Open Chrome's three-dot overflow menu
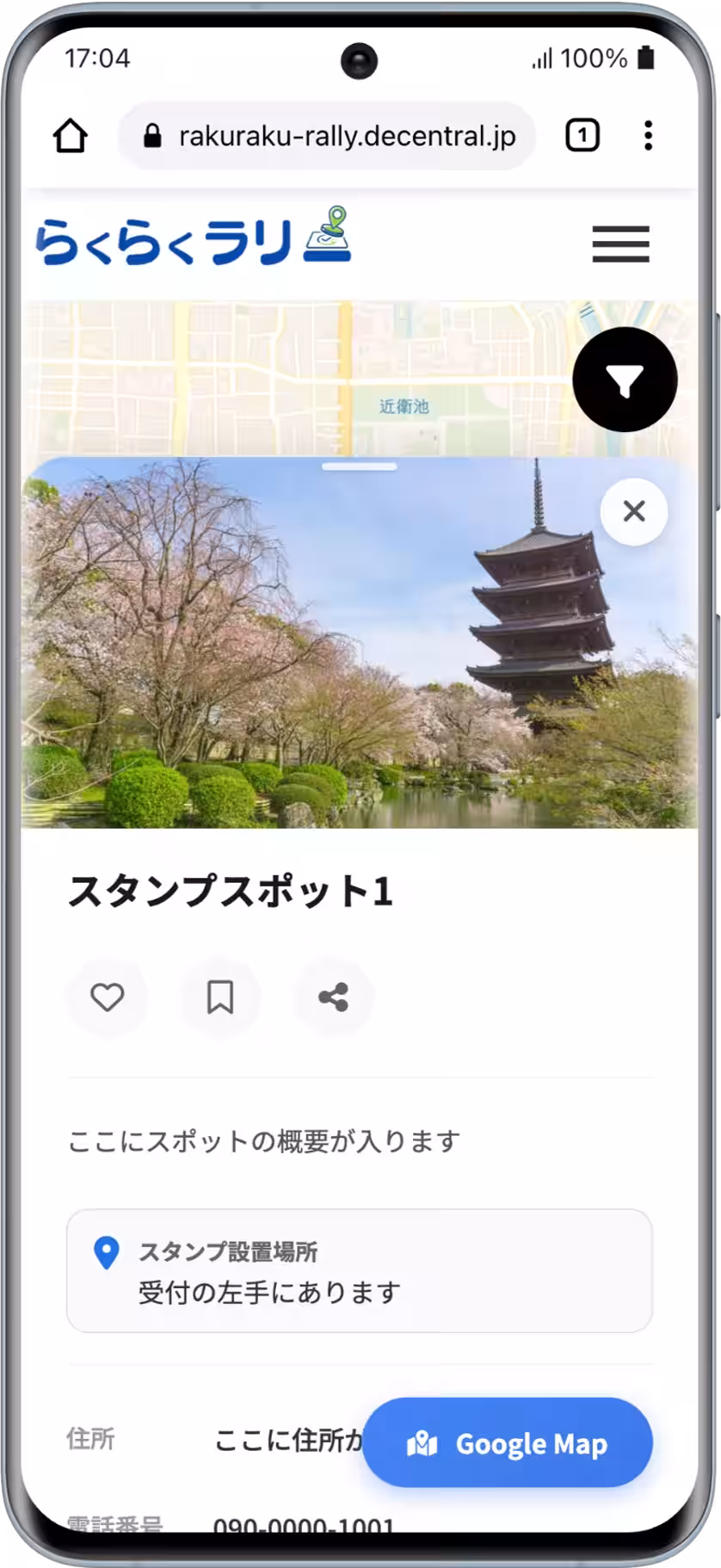 (648, 135)
